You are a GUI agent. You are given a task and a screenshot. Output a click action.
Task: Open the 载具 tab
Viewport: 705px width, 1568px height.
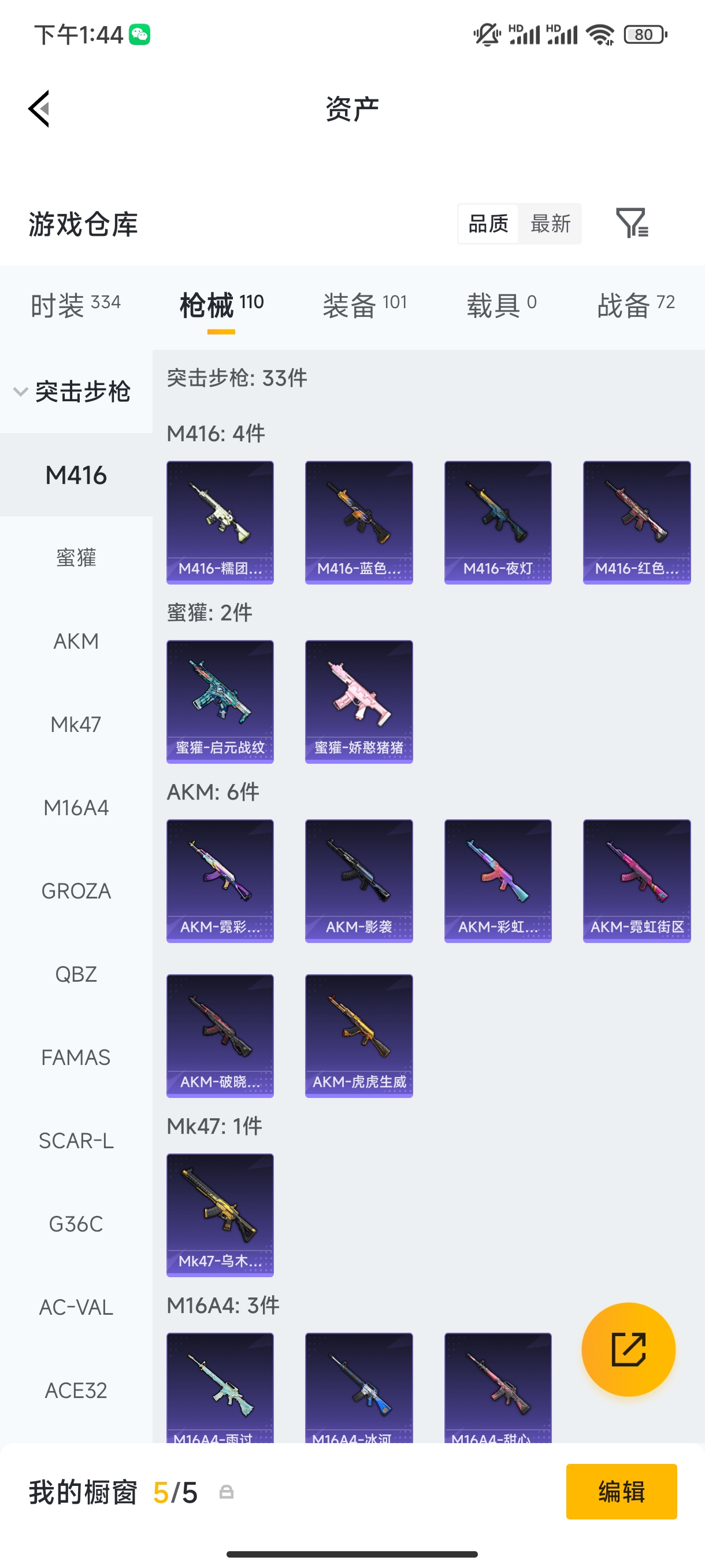(501, 305)
